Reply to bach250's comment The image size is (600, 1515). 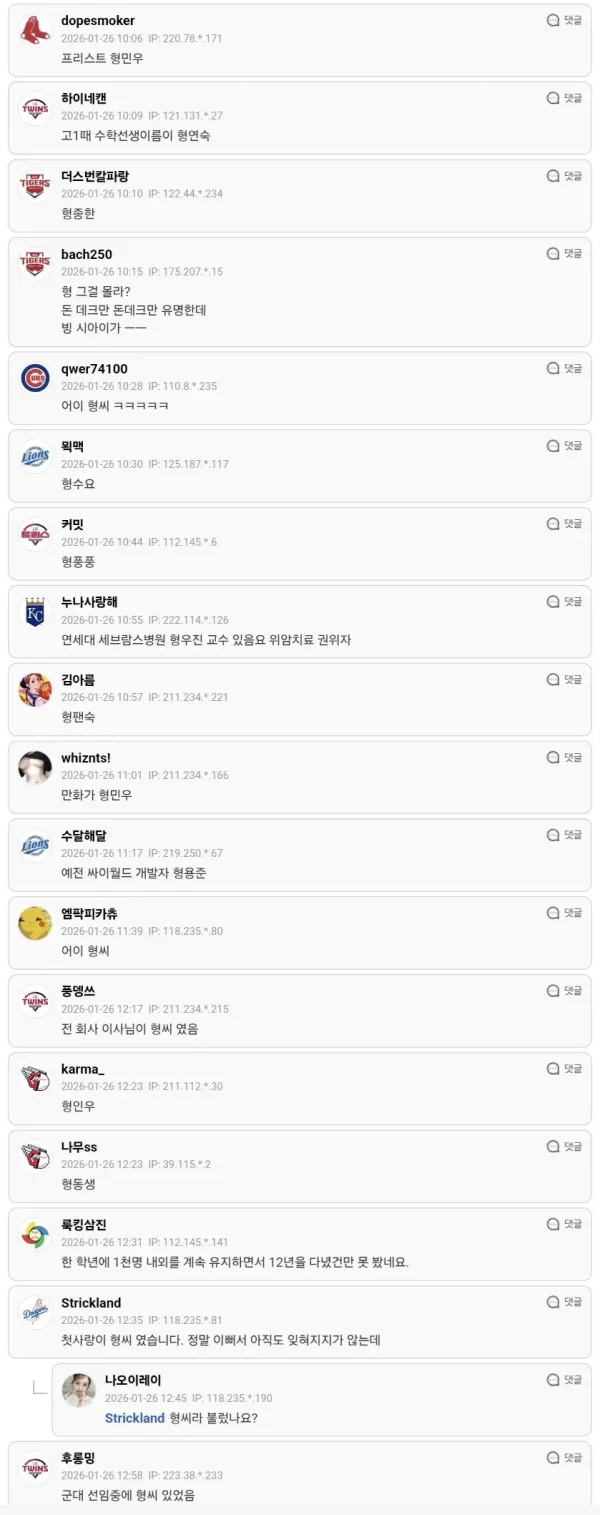(565, 254)
